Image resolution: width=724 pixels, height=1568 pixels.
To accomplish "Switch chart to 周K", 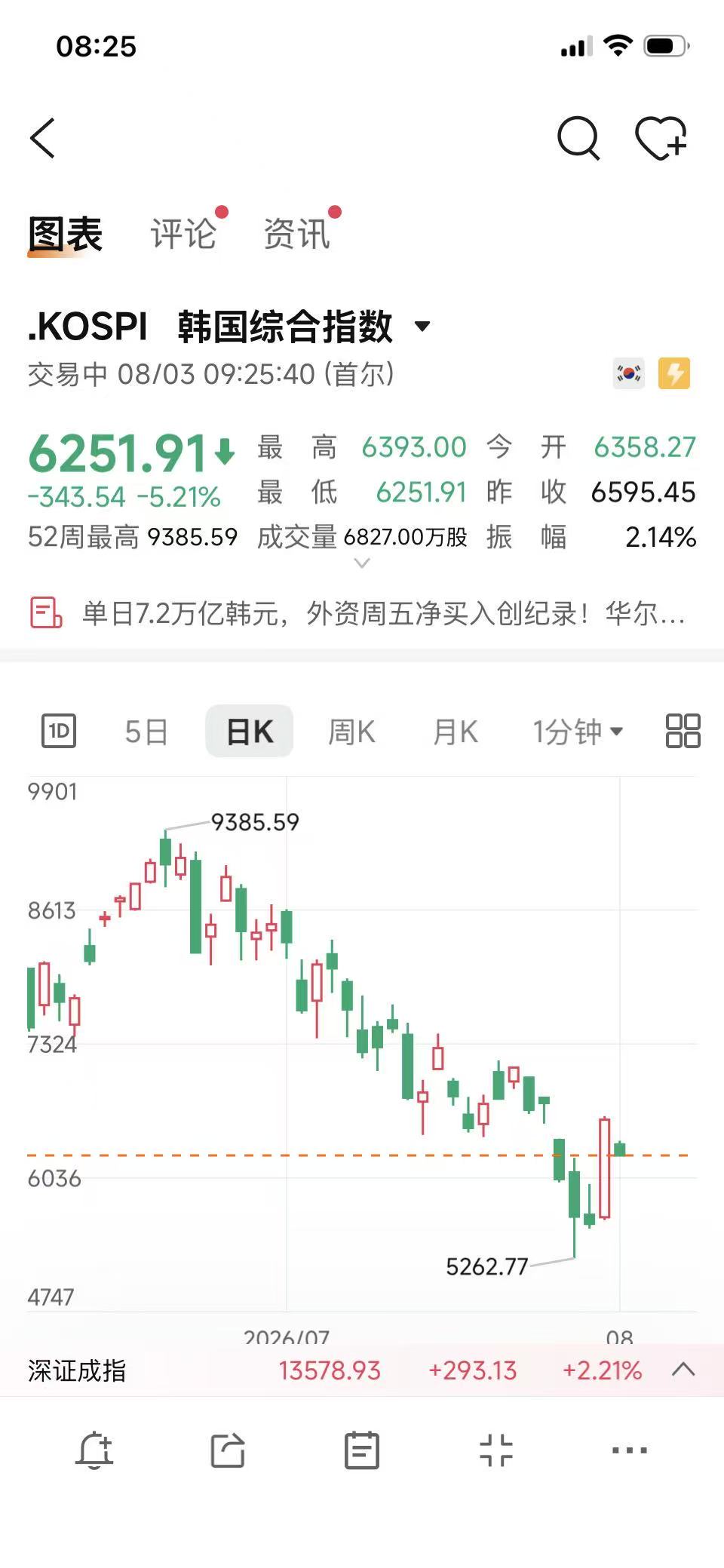I will point(351,732).
